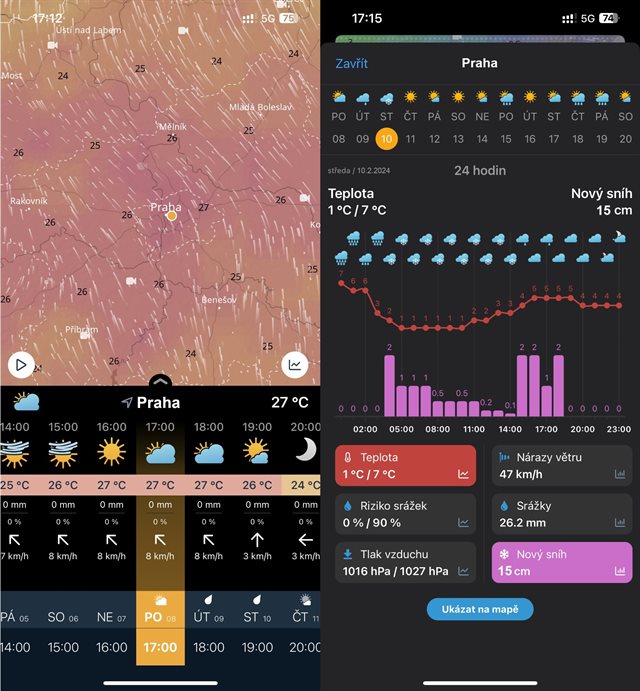Expand the forecast panel chevron

tap(160, 381)
